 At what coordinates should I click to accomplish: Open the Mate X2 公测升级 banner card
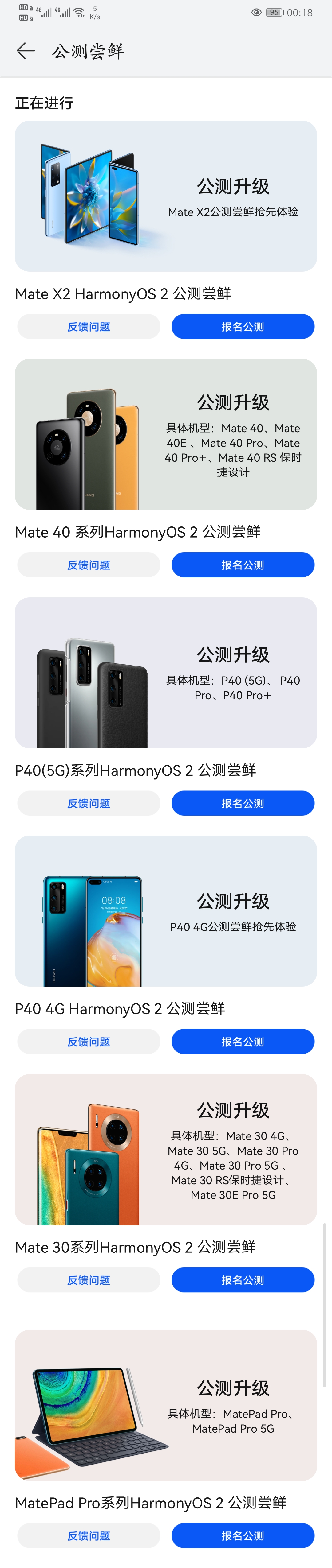pyautogui.click(x=166, y=196)
